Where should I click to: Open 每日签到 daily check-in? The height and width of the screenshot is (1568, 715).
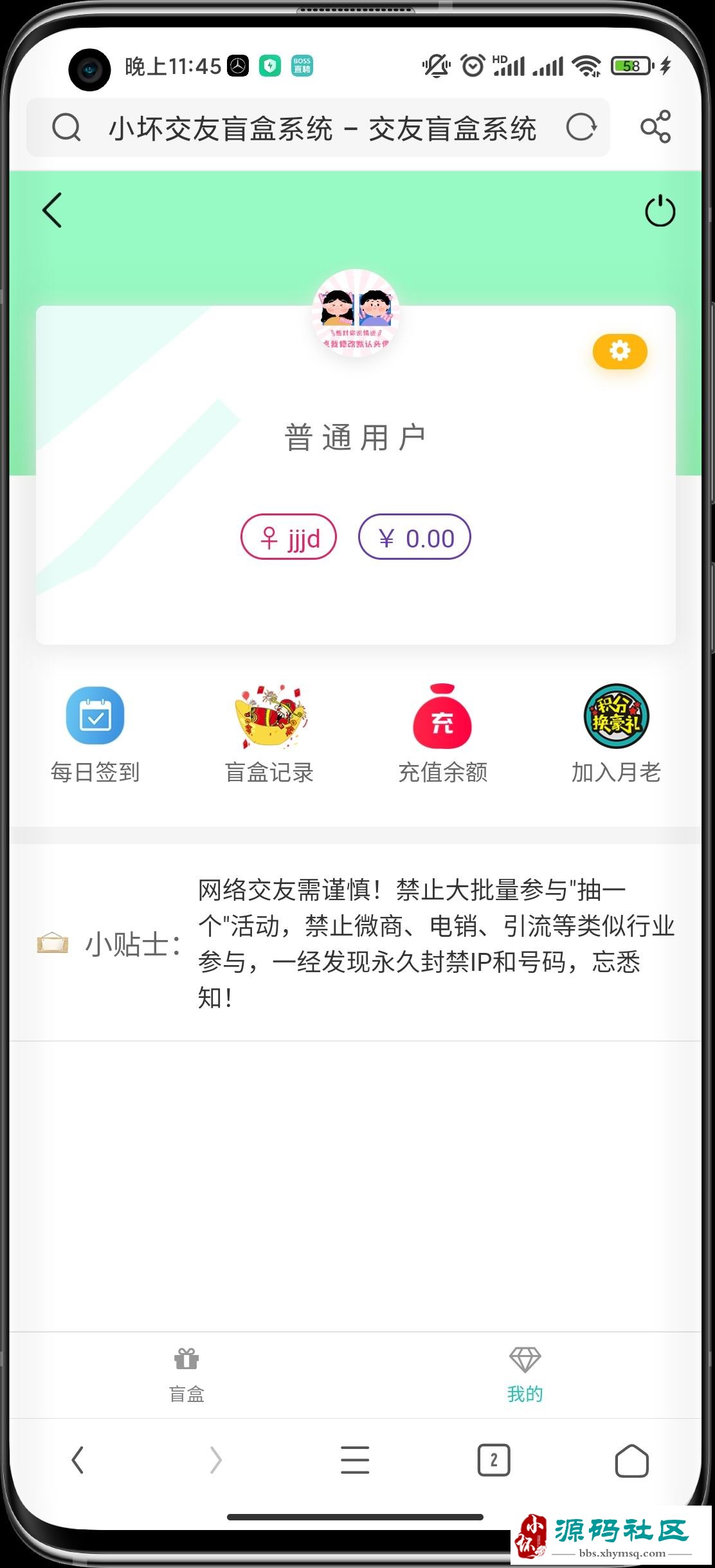(95, 733)
